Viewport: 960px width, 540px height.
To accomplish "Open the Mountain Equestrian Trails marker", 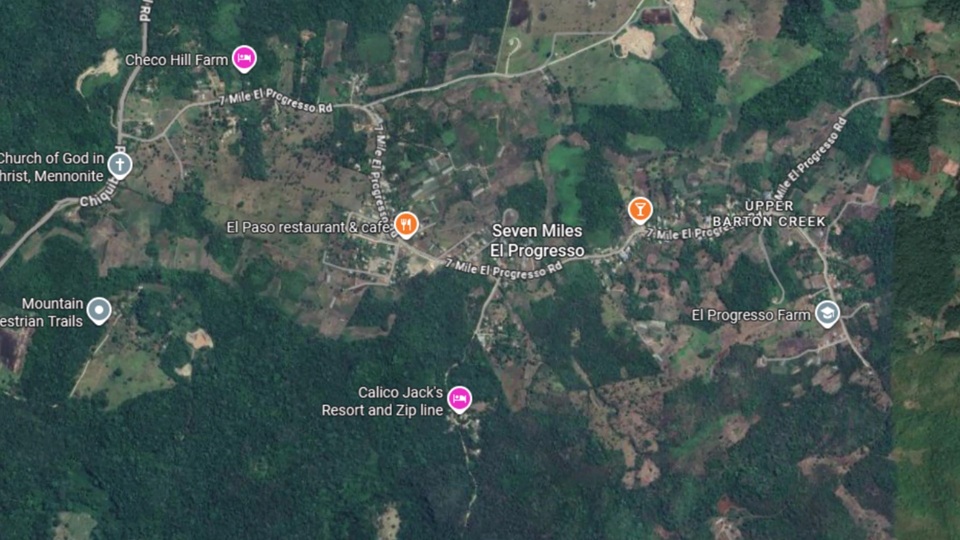I will pyautogui.click(x=98, y=310).
